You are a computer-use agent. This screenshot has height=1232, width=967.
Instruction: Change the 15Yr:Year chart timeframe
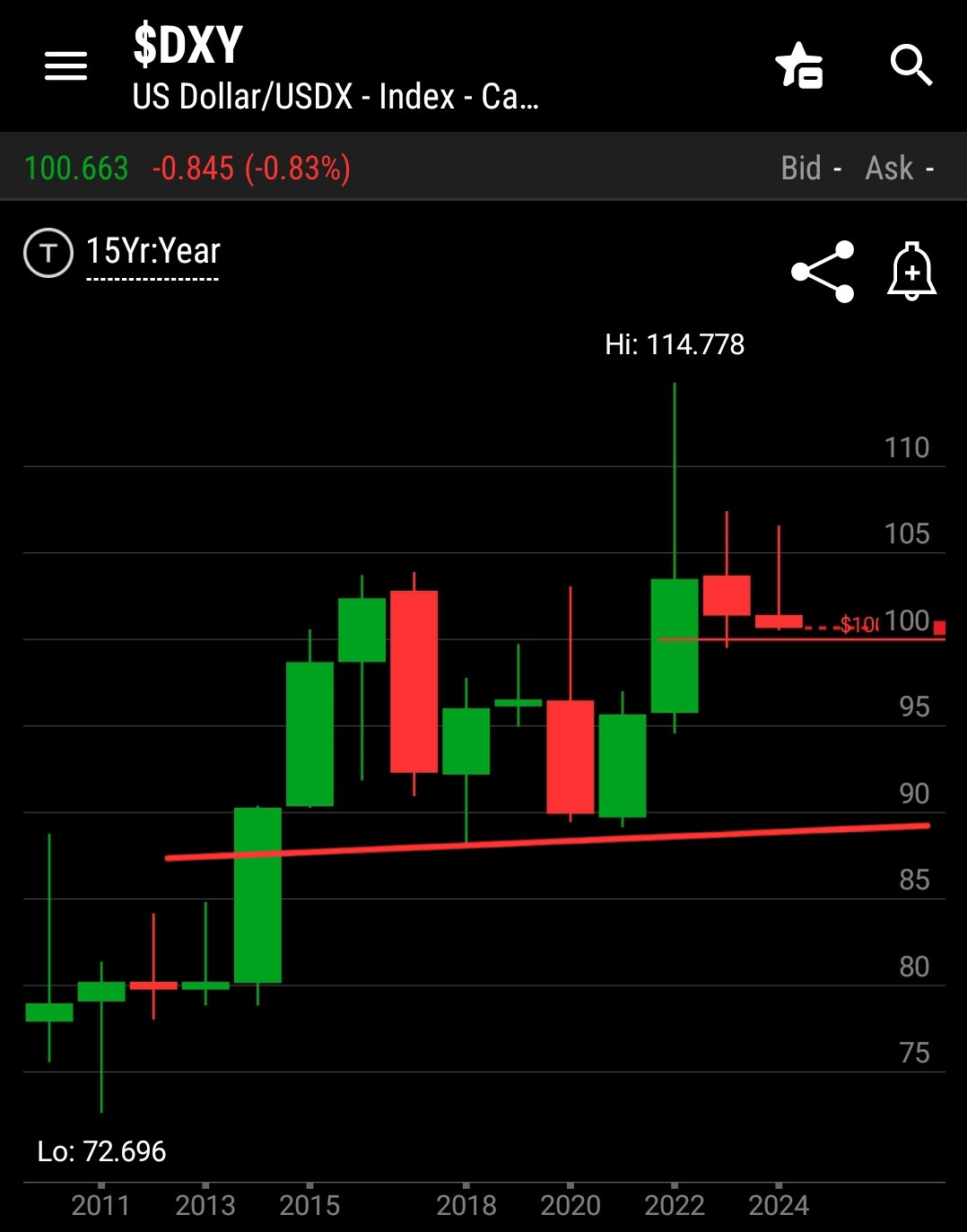[153, 252]
